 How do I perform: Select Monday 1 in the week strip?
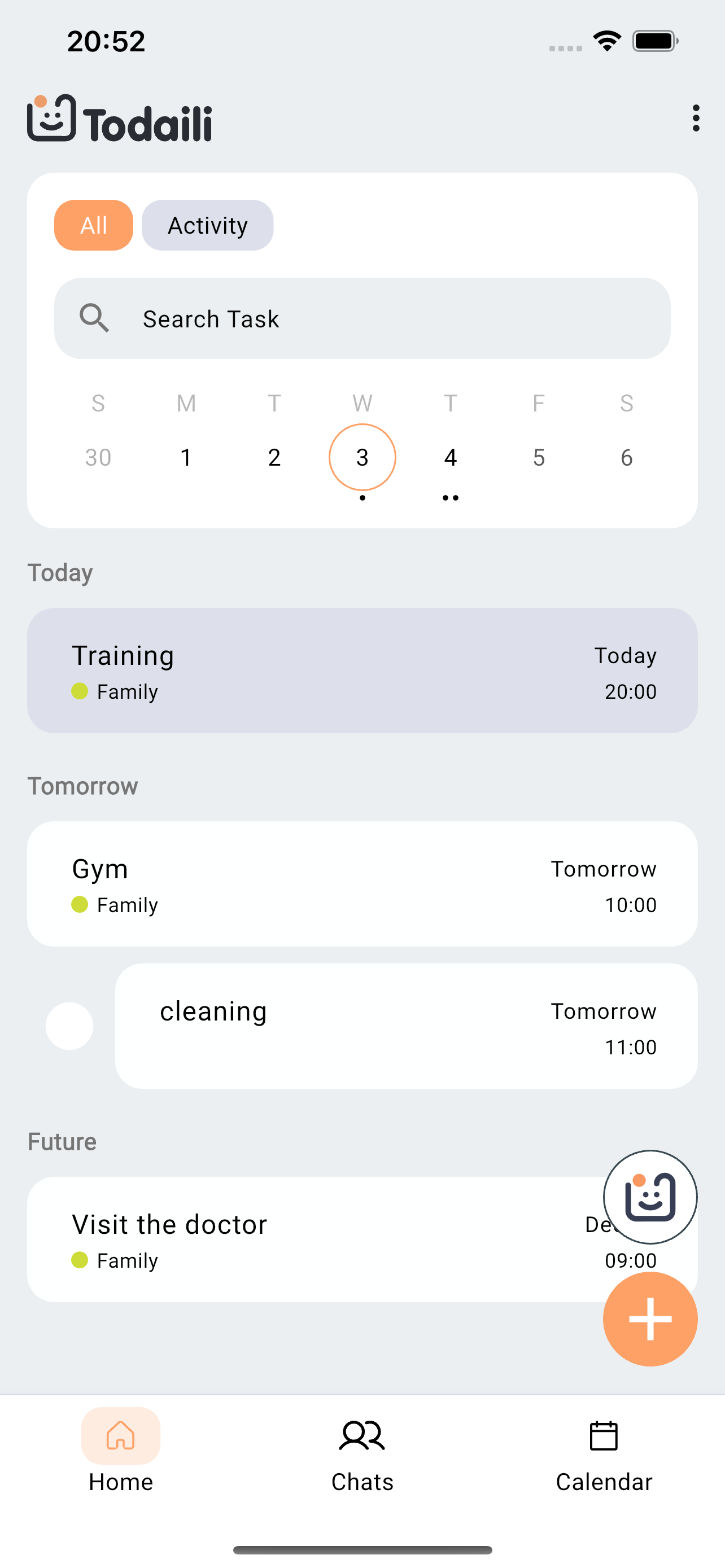tap(186, 457)
